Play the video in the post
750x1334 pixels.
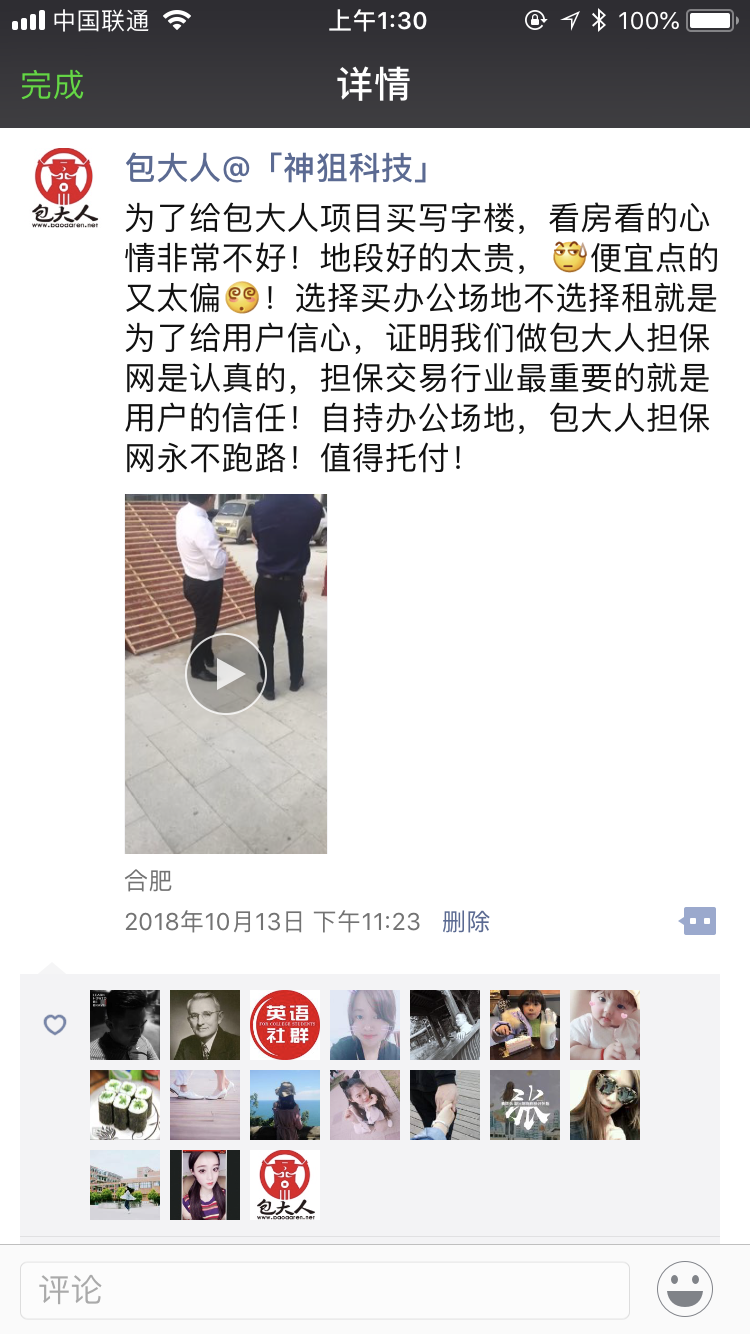click(x=226, y=673)
